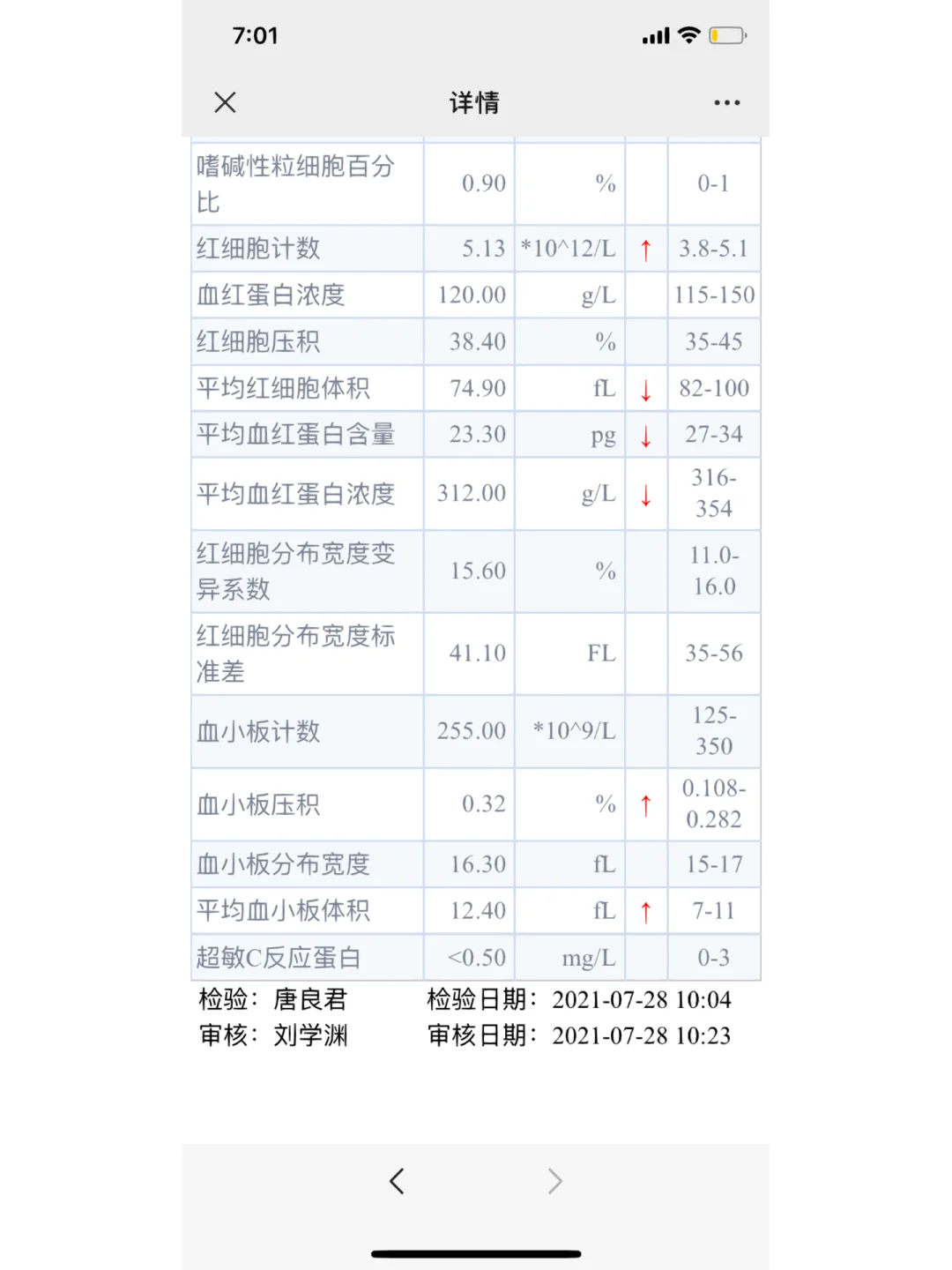Image resolution: width=952 pixels, height=1270 pixels.
Task: Close the 详情 page
Action: tap(225, 102)
